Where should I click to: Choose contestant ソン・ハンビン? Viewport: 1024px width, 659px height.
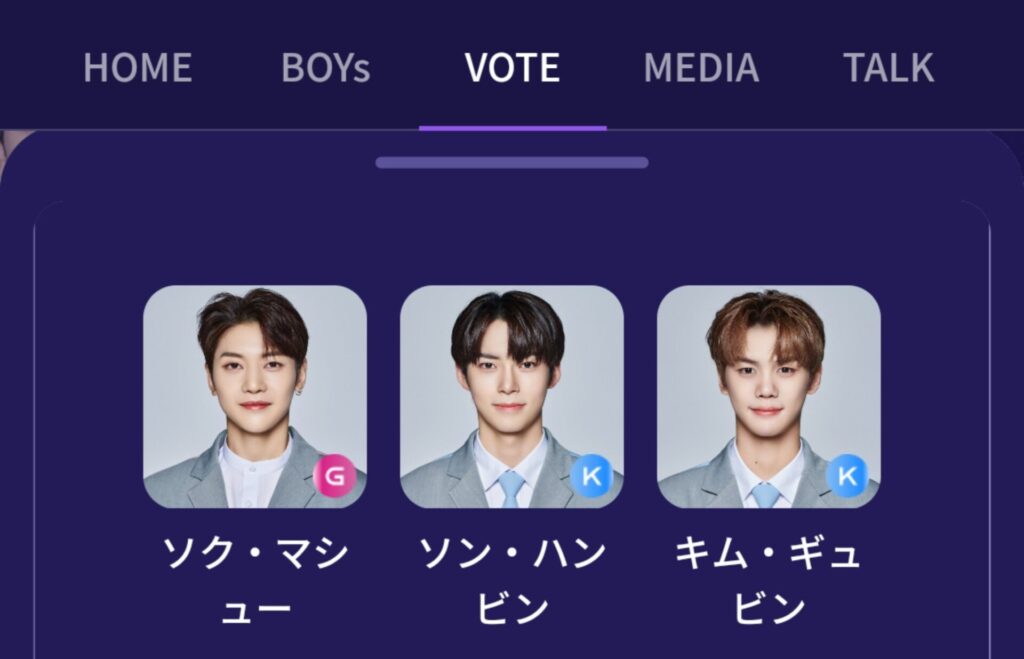coord(512,397)
